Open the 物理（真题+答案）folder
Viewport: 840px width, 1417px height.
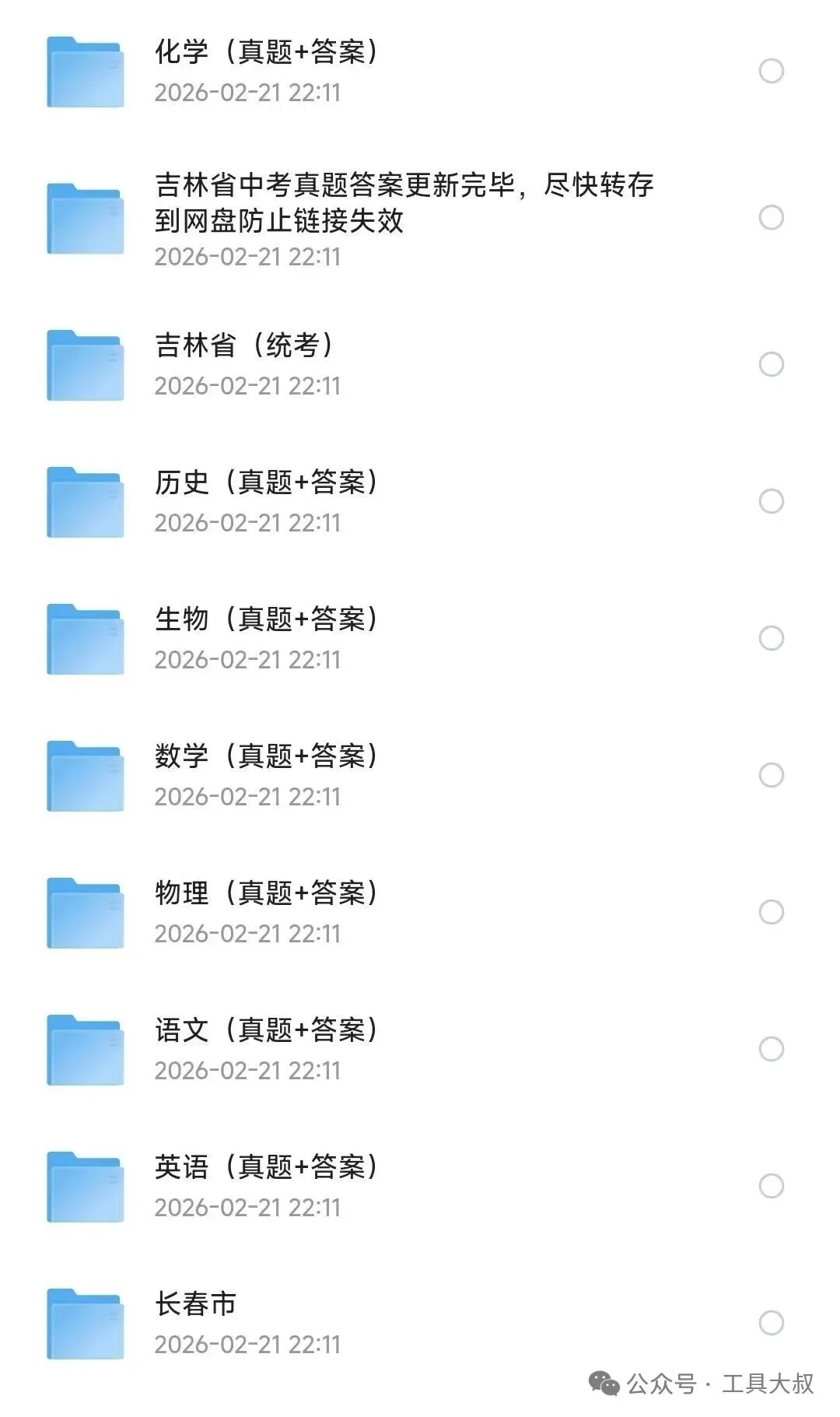click(x=266, y=893)
